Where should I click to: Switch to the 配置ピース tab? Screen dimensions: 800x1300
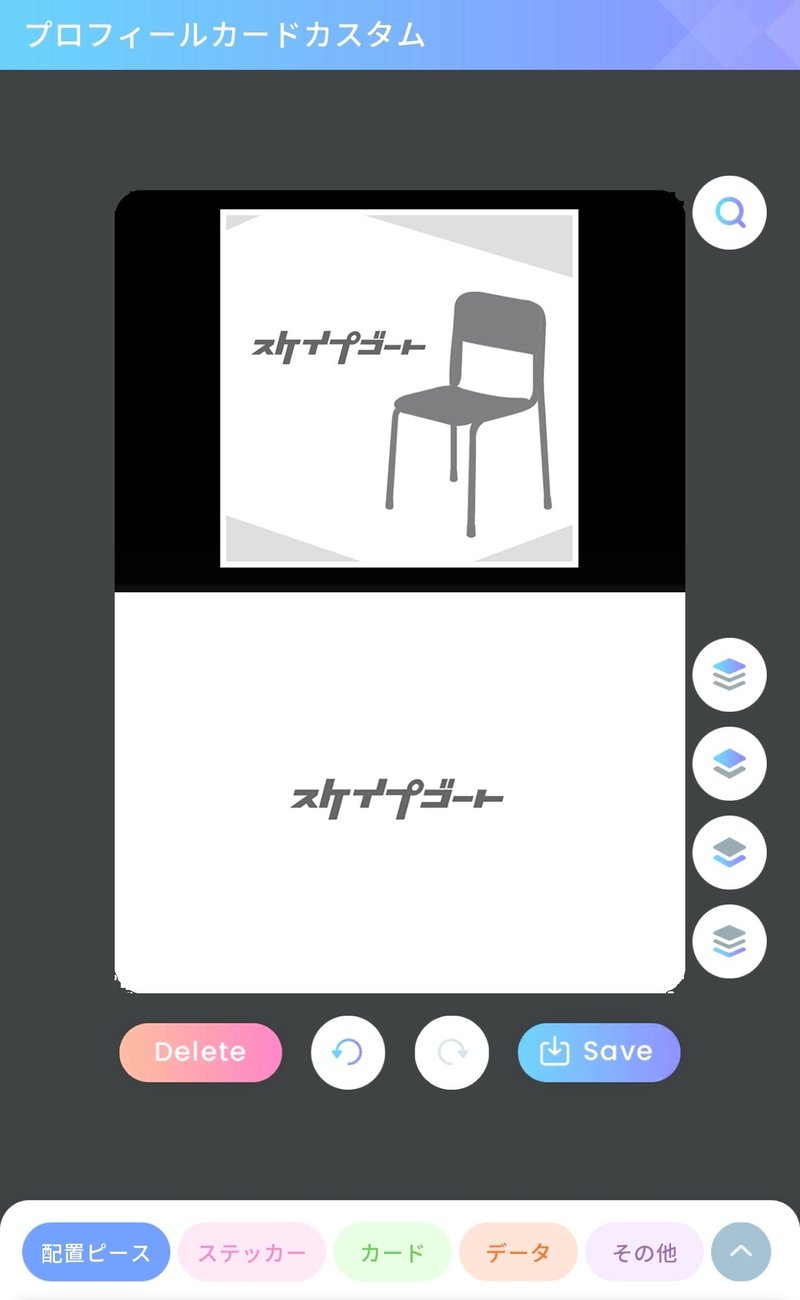(x=96, y=1252)
